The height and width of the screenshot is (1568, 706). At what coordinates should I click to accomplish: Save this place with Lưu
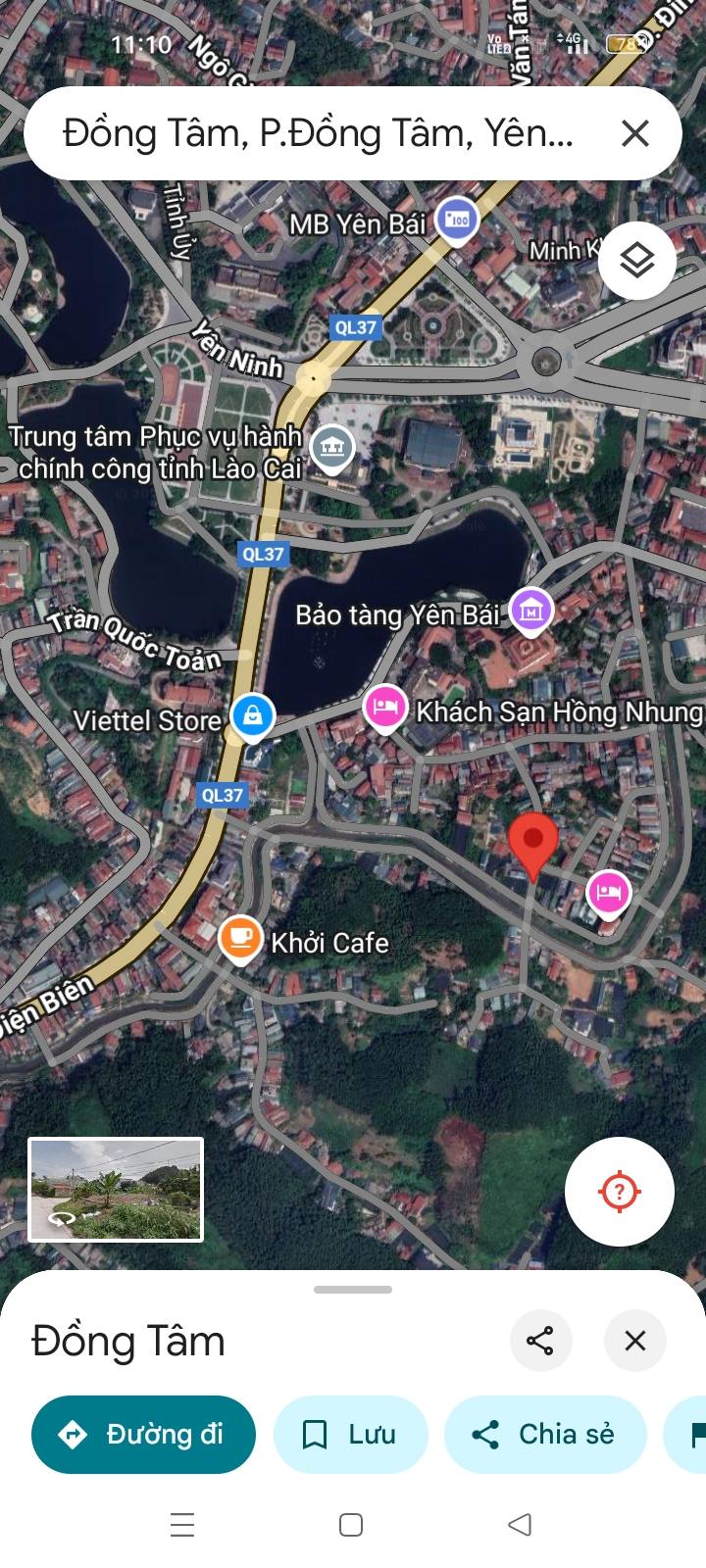350,1435
